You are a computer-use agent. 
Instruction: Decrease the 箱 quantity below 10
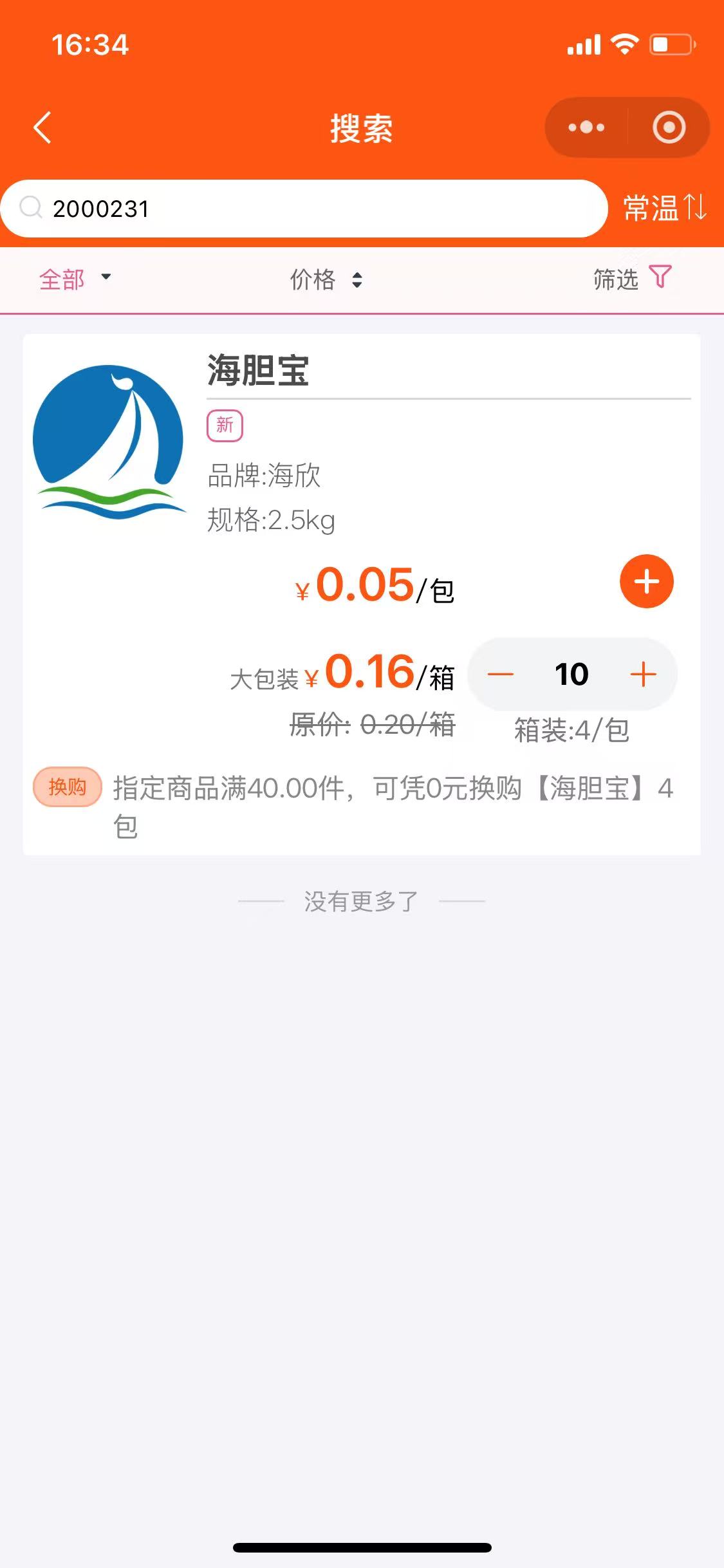coord(501,675)
